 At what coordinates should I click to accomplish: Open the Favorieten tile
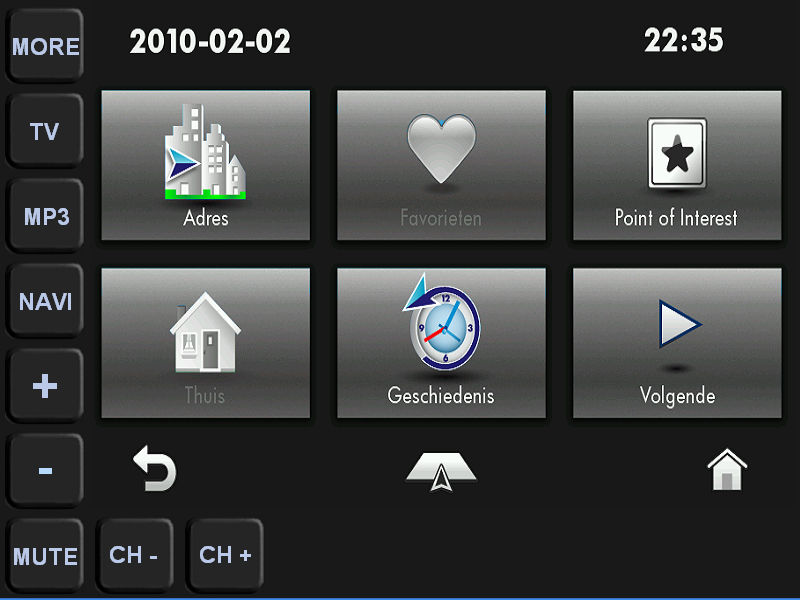(x=441, y=165)
